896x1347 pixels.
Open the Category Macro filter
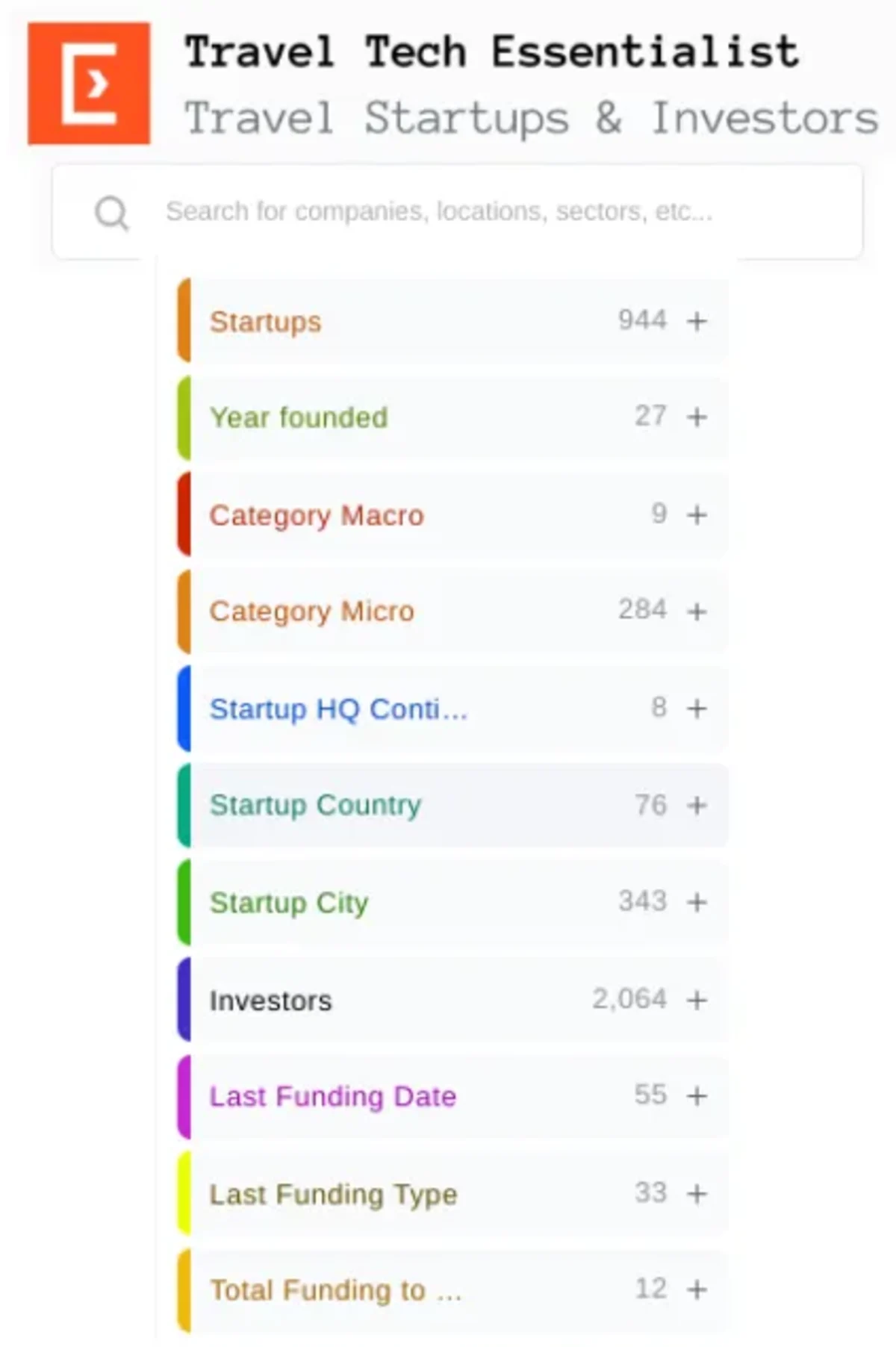pos(697,515)
